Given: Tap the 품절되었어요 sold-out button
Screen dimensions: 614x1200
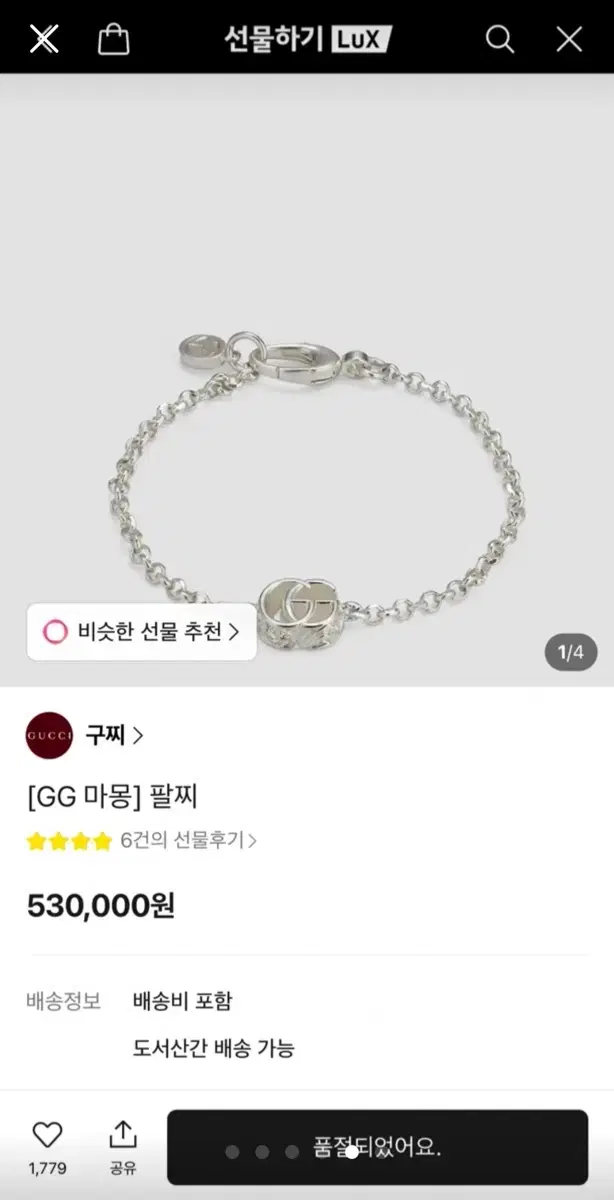Looking at the screenshot, I should click(377, 1147).
